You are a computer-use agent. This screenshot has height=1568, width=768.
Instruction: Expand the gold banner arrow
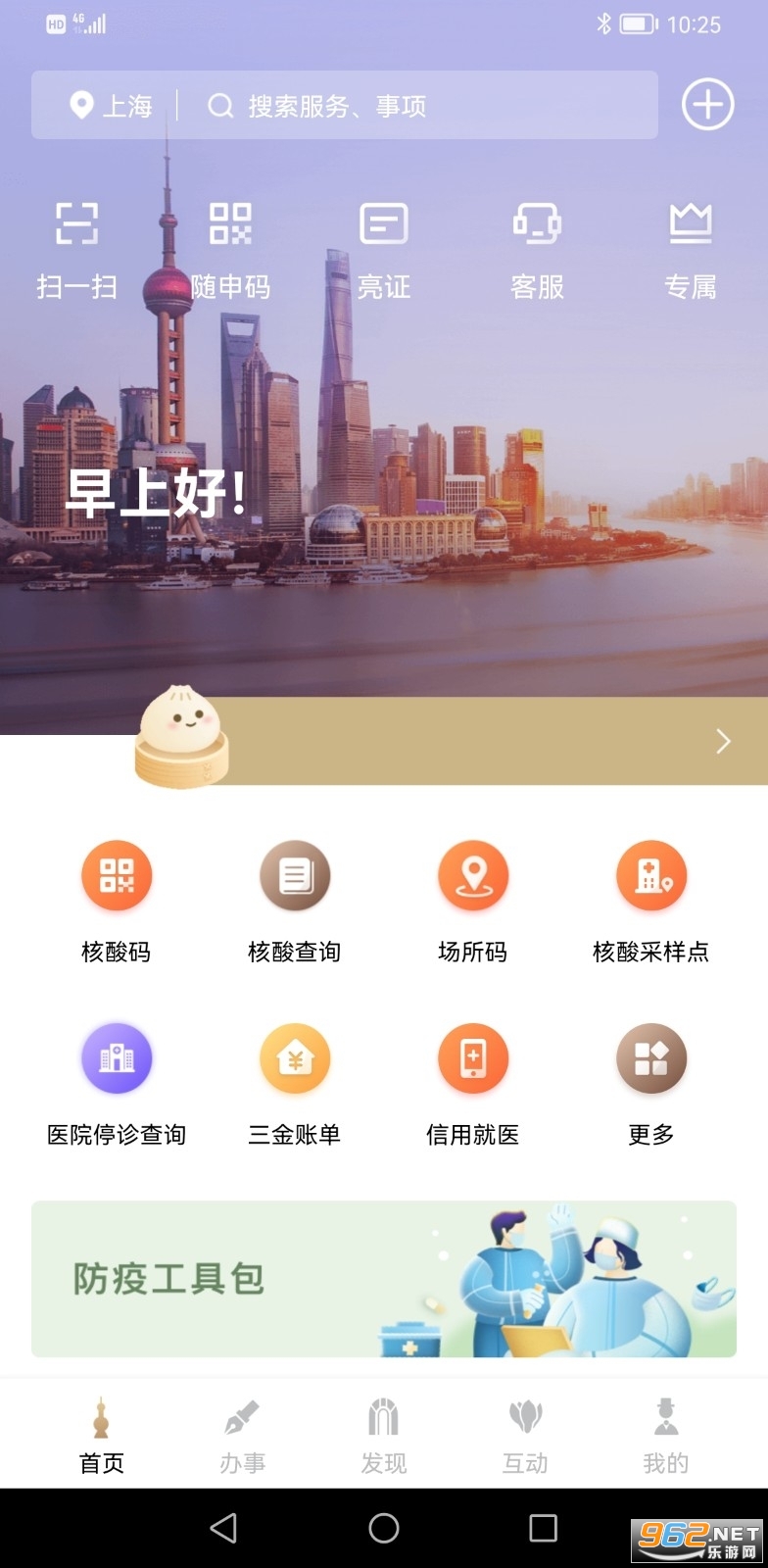pos(723,742)
